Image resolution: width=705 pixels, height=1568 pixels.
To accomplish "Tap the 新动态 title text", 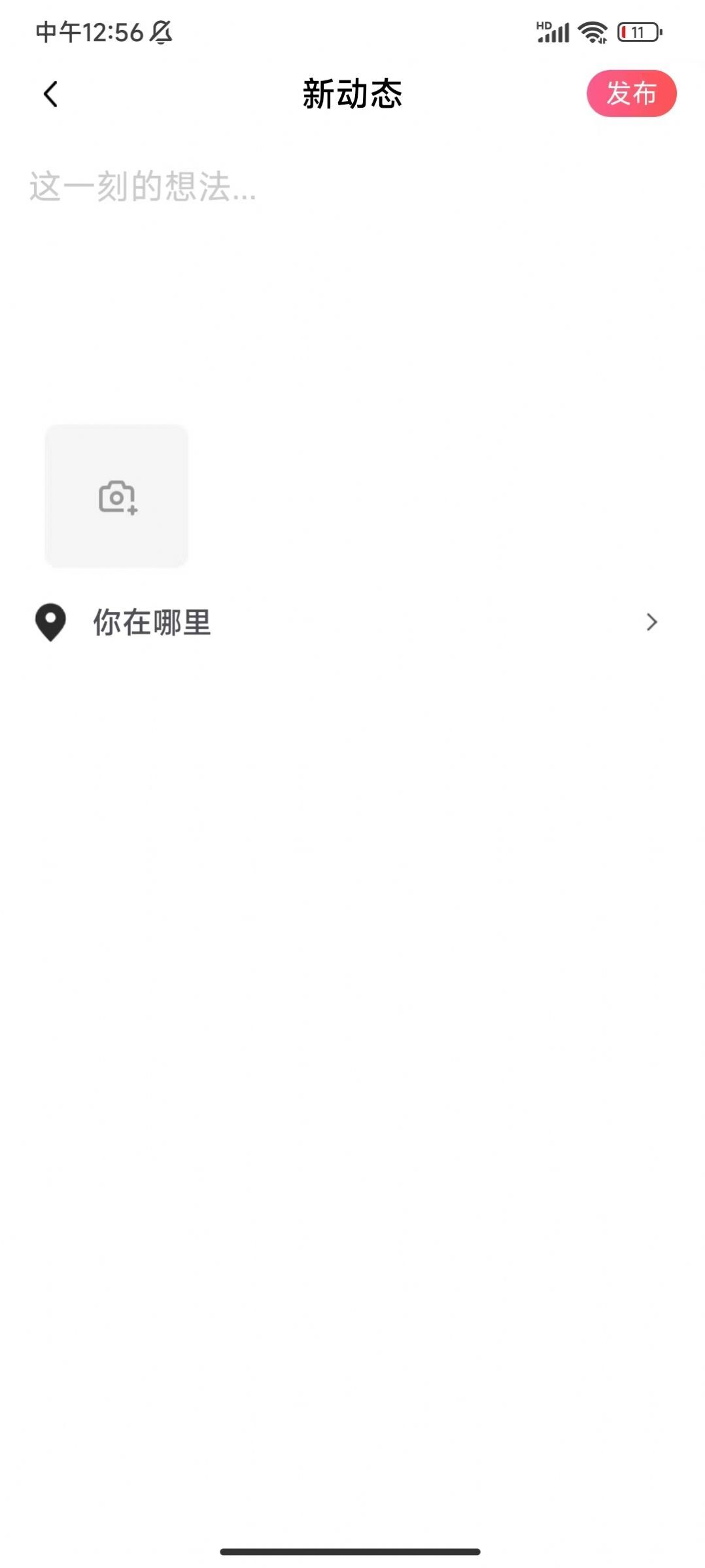I will tap(352, 93).
